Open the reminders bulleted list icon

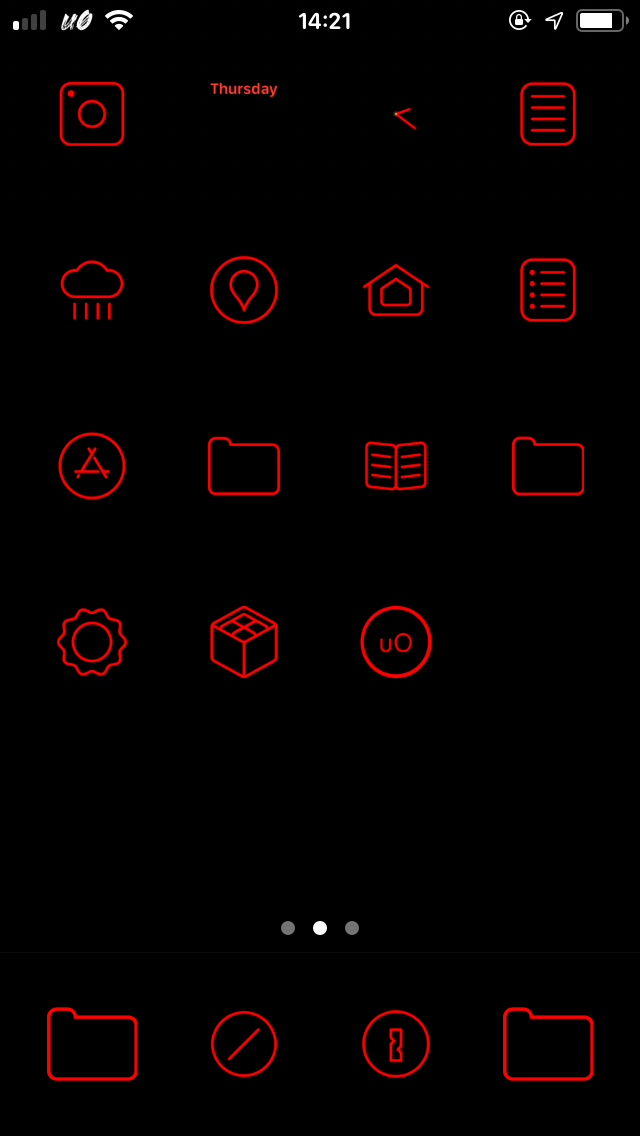pos(548,290)
